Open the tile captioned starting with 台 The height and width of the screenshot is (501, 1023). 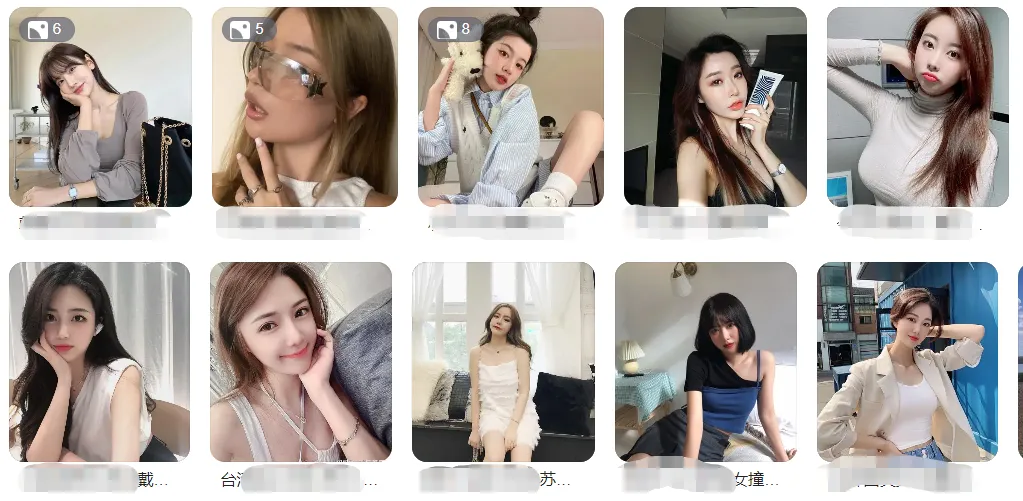[x=300, y=362]
